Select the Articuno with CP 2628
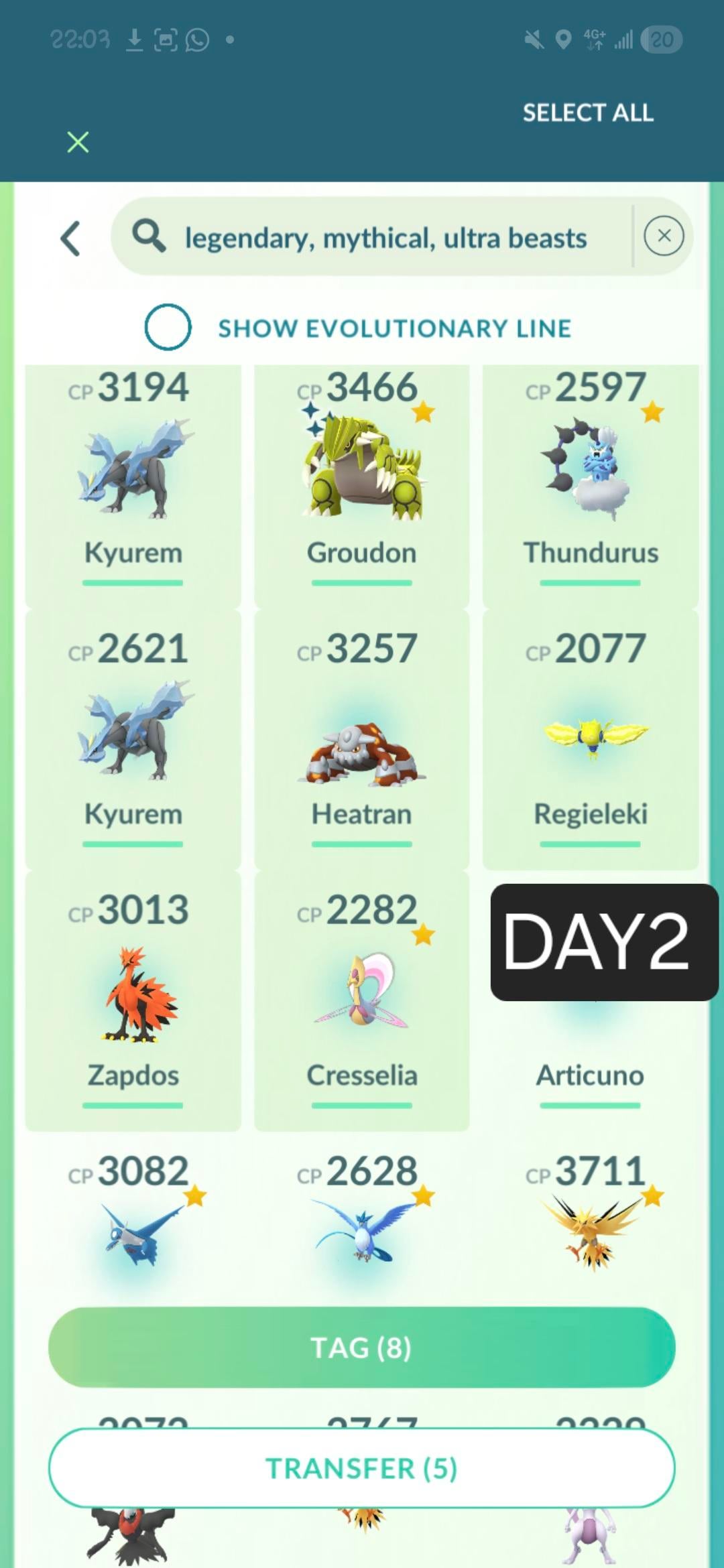This screenshot has width=724, height=1568. [x=362, y=1226]
